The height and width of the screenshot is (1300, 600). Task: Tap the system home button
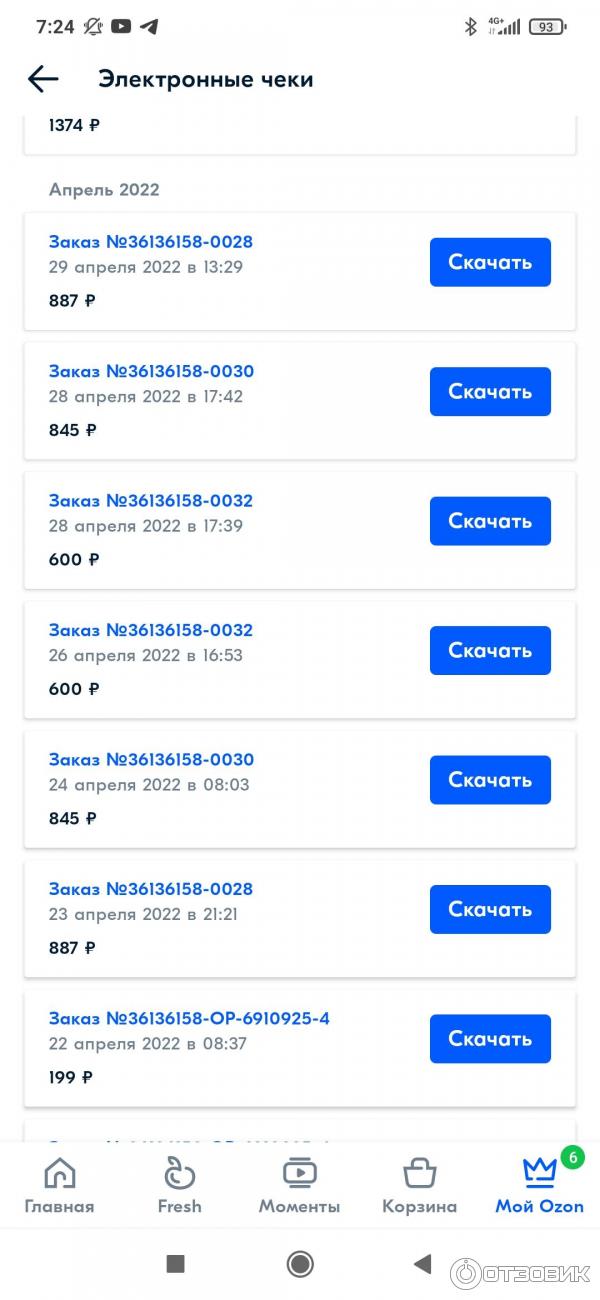(300, 1264)
